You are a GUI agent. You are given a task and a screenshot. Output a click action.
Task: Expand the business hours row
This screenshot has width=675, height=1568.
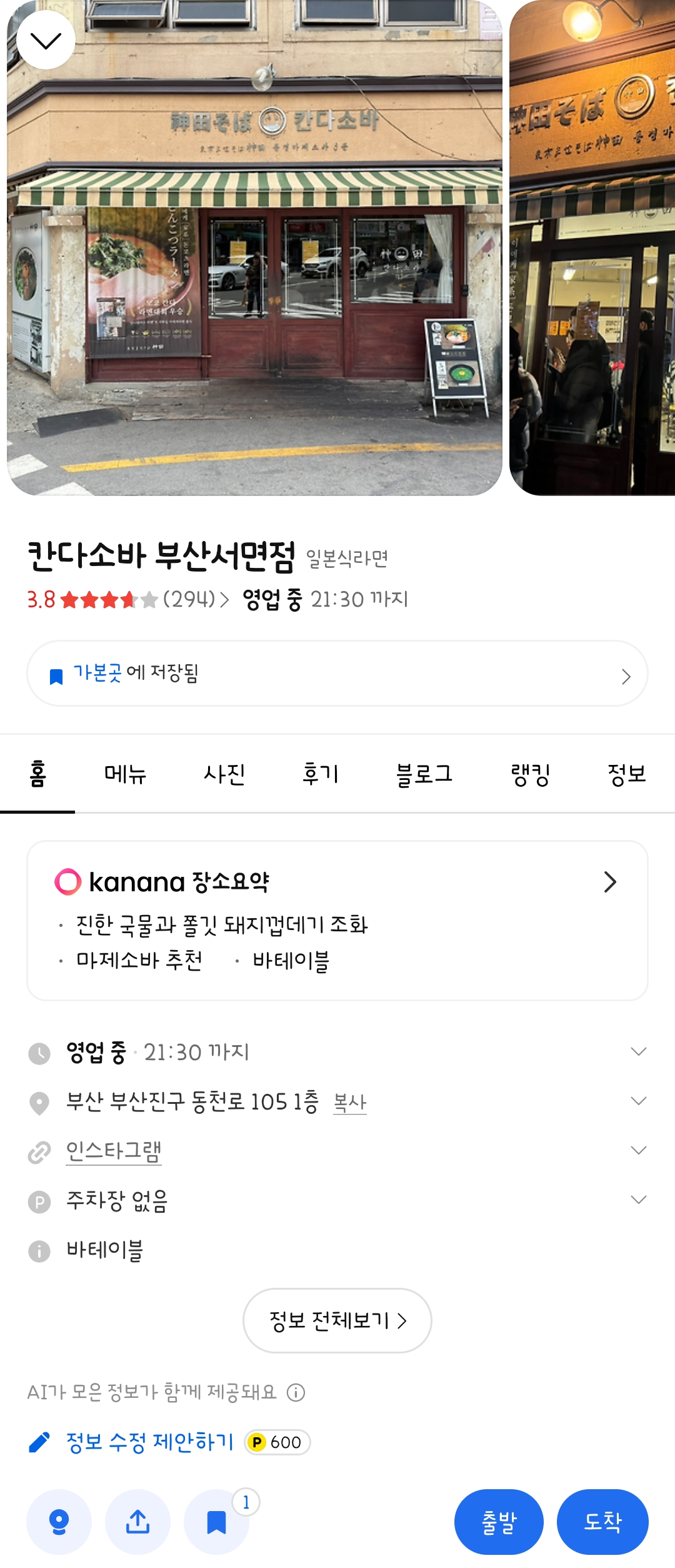(638, 1052)
